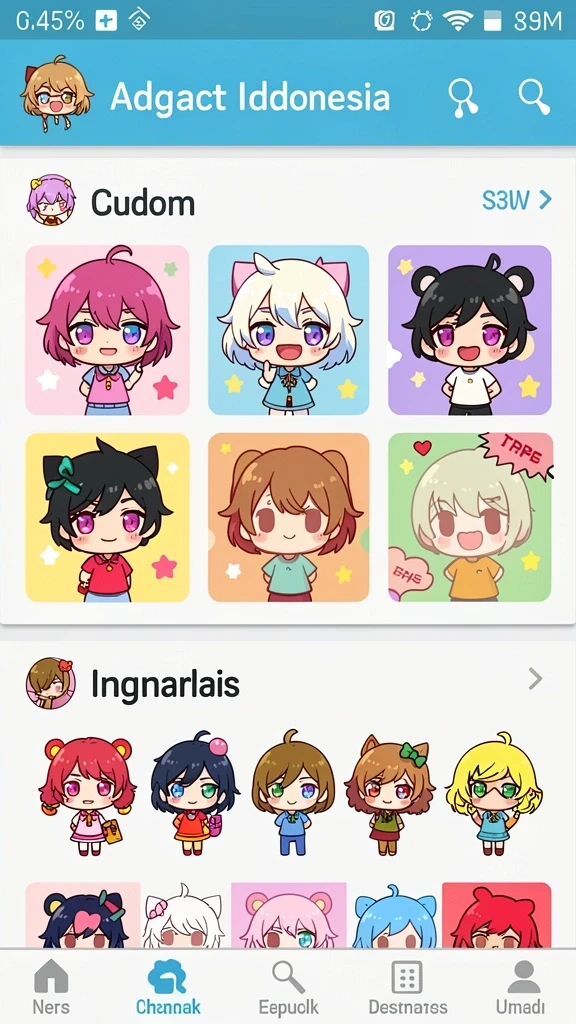Switch to the Destnarss tab
The image size is (576, 1024).
pyautogui.click(x=408, y=986)
